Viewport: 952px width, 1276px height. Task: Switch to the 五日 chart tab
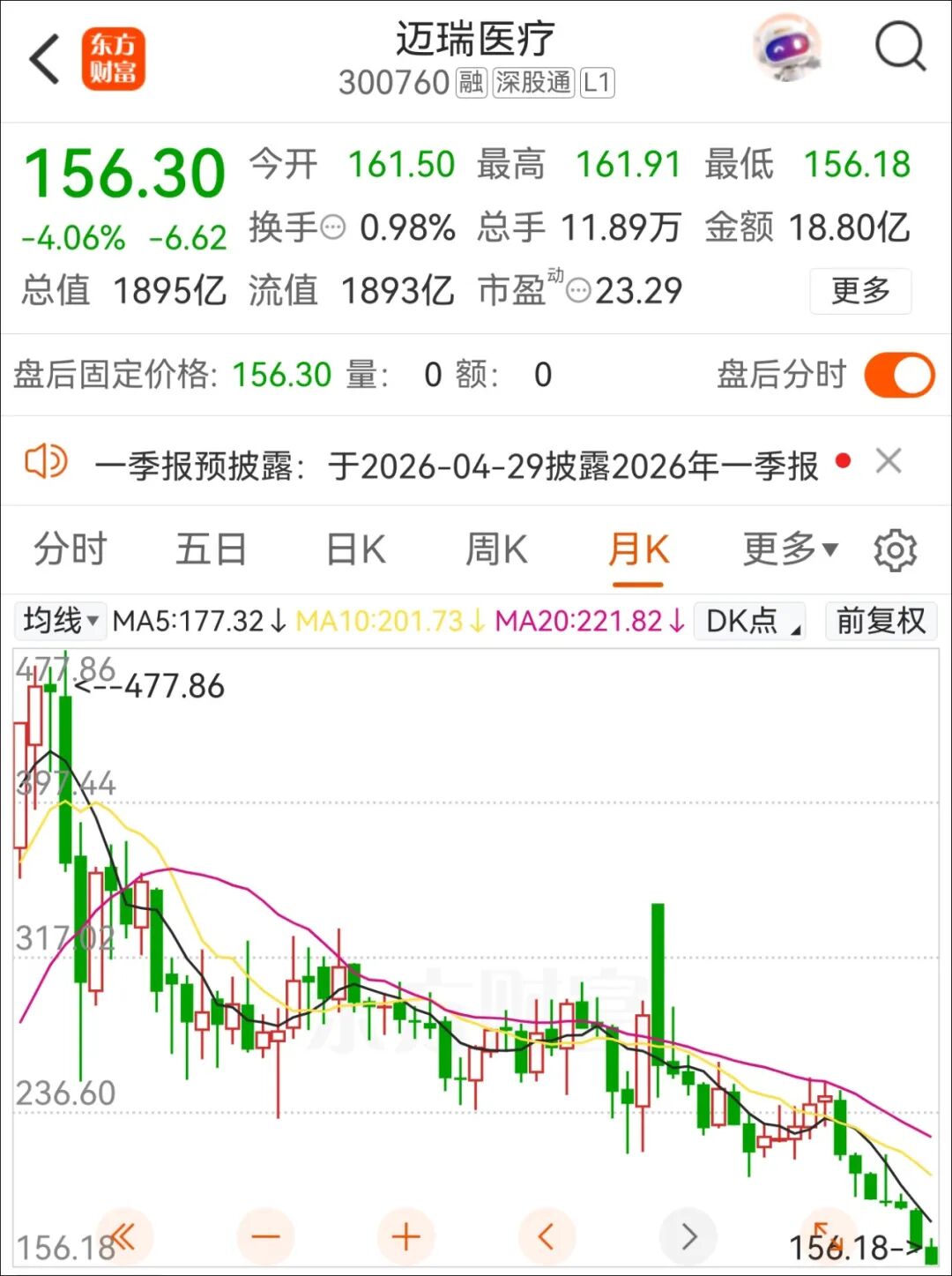pyautogui.click(x=211, y=549)
